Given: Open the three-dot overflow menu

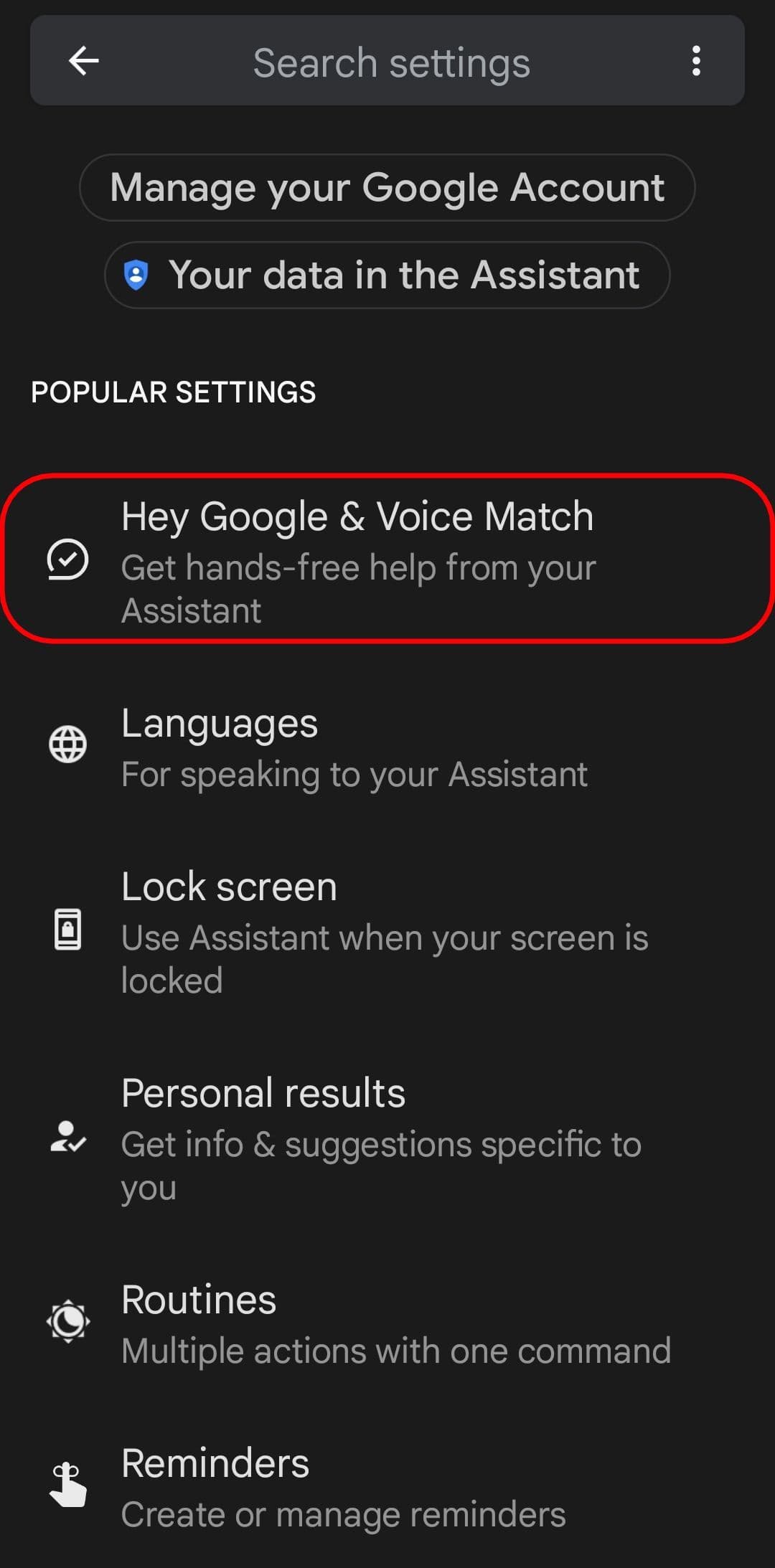Looking at the screenshot, I should coord(695,61).
